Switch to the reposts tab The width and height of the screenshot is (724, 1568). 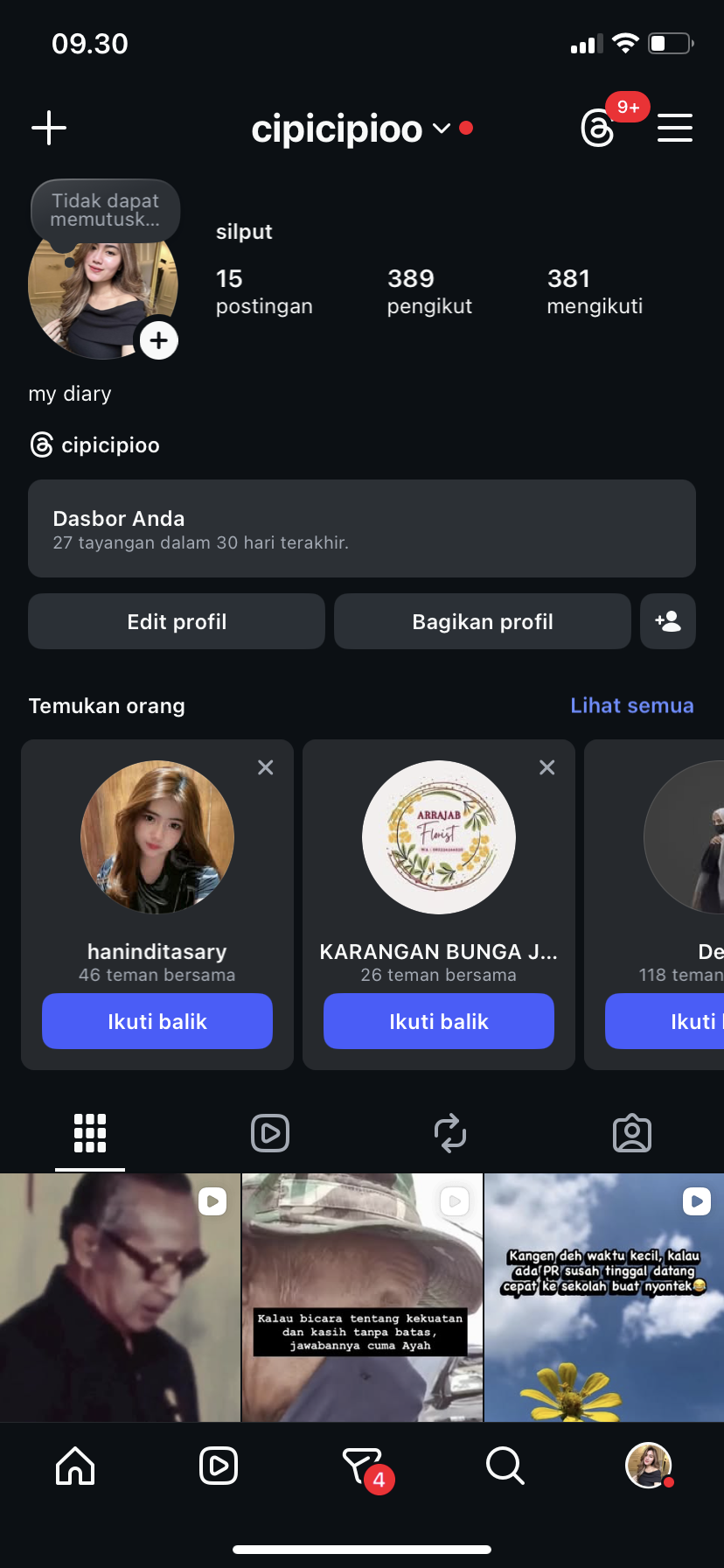tap(450, 1133)
